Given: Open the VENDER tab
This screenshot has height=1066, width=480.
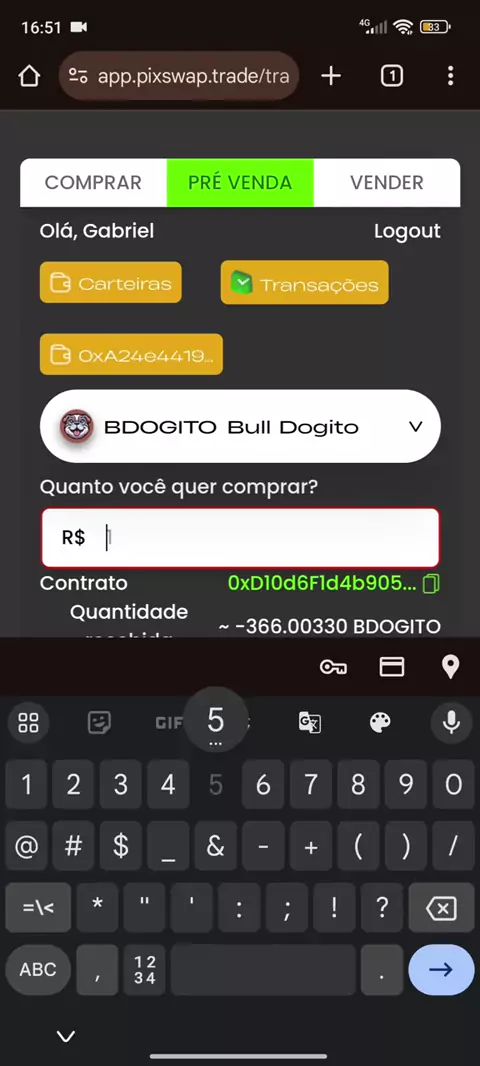Looking at the screenshot, I should coord(387,182).
